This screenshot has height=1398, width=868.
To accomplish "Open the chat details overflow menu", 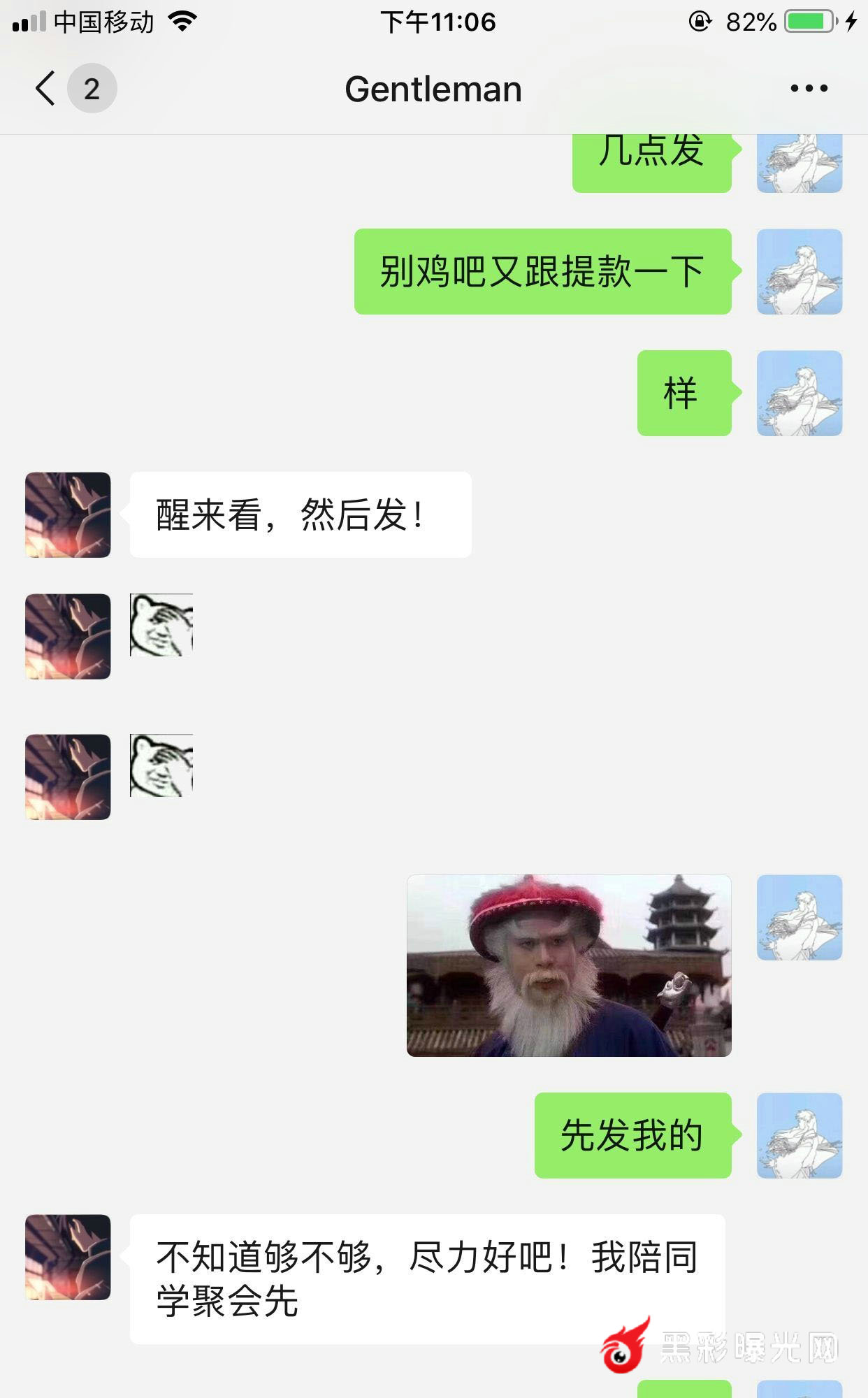I will (809, 89).
